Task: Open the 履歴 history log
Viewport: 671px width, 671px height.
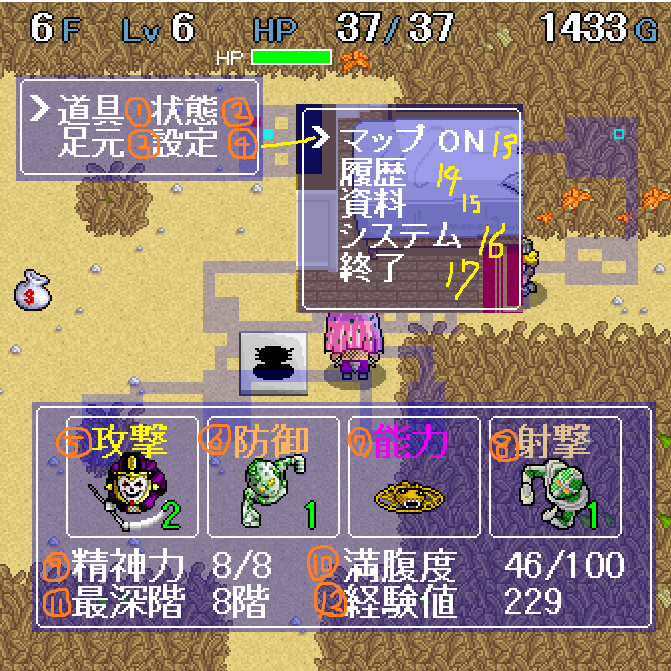Action: tap(373, 172)
